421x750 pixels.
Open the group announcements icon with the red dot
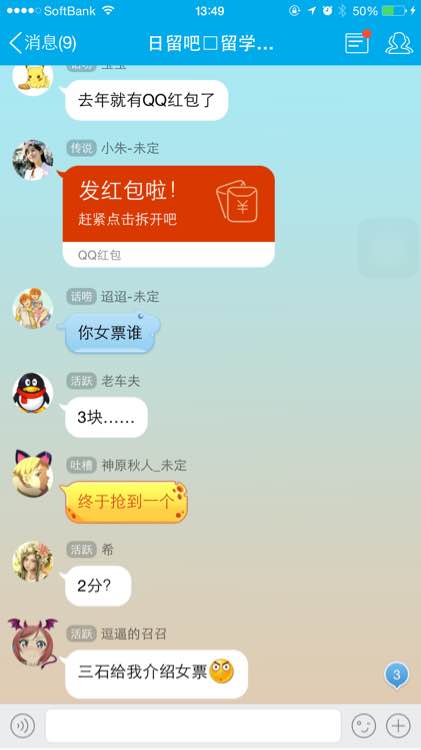click(358, 42)
